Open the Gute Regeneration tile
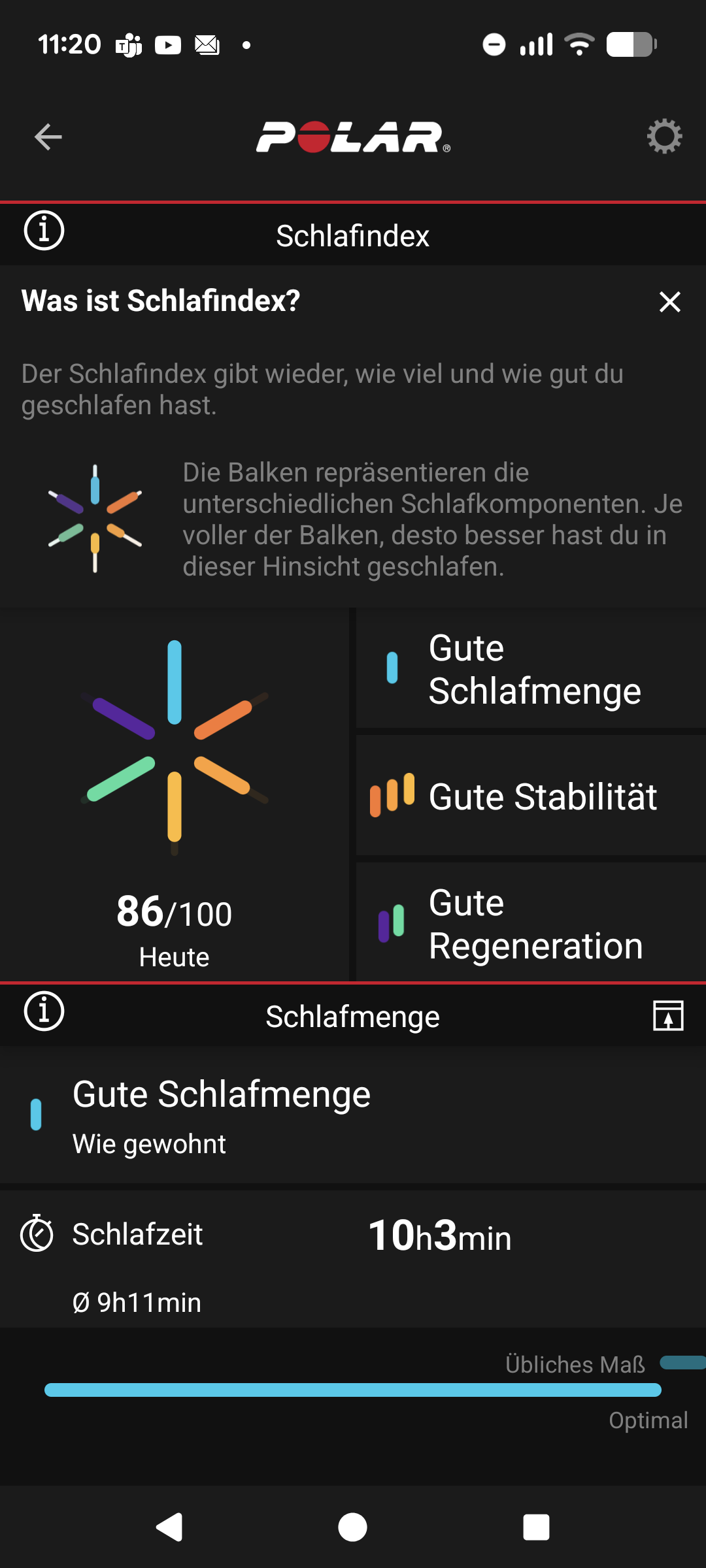Image resolution: width=706 pixels, height=1568 pixels. [531, 923]
